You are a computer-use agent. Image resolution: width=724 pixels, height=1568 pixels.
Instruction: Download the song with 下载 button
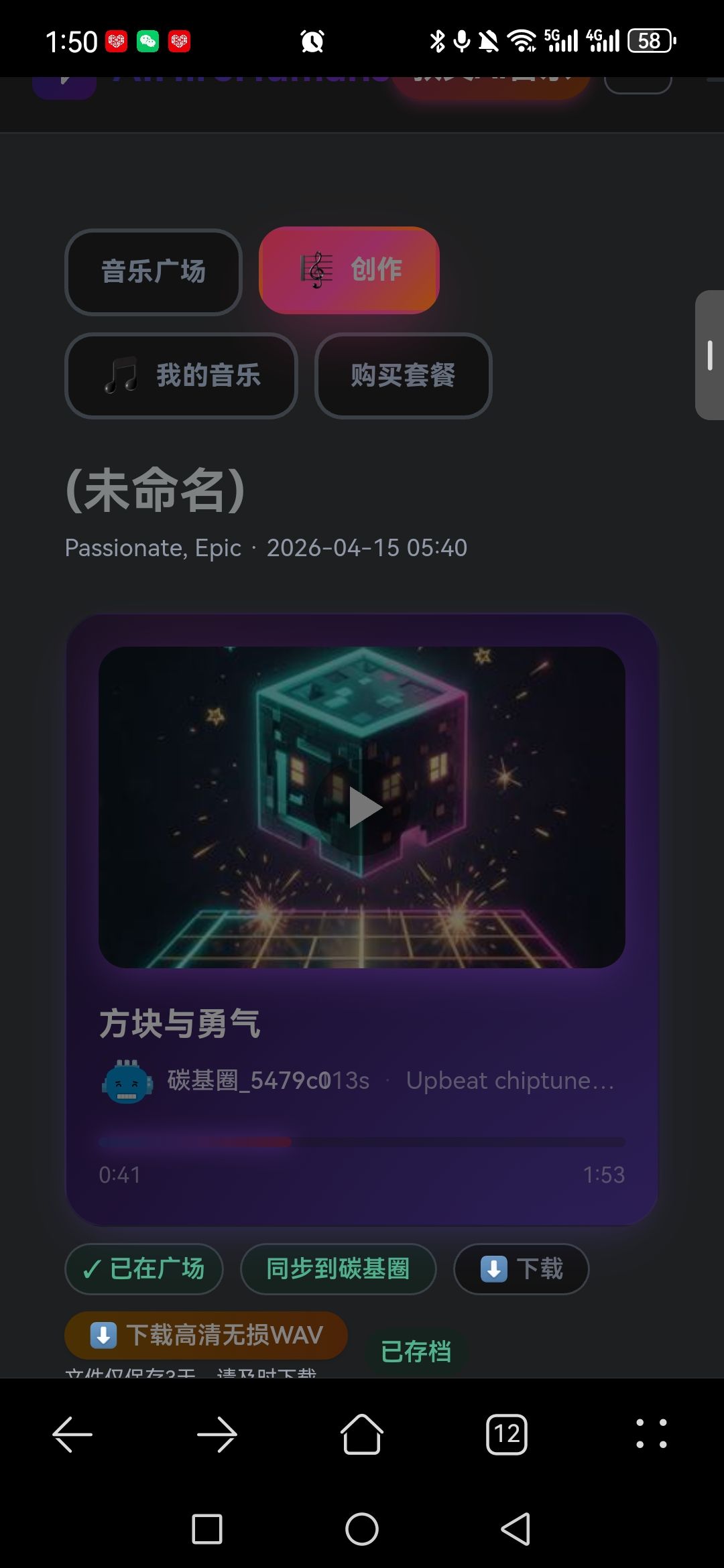click(x=522, y=1268)
